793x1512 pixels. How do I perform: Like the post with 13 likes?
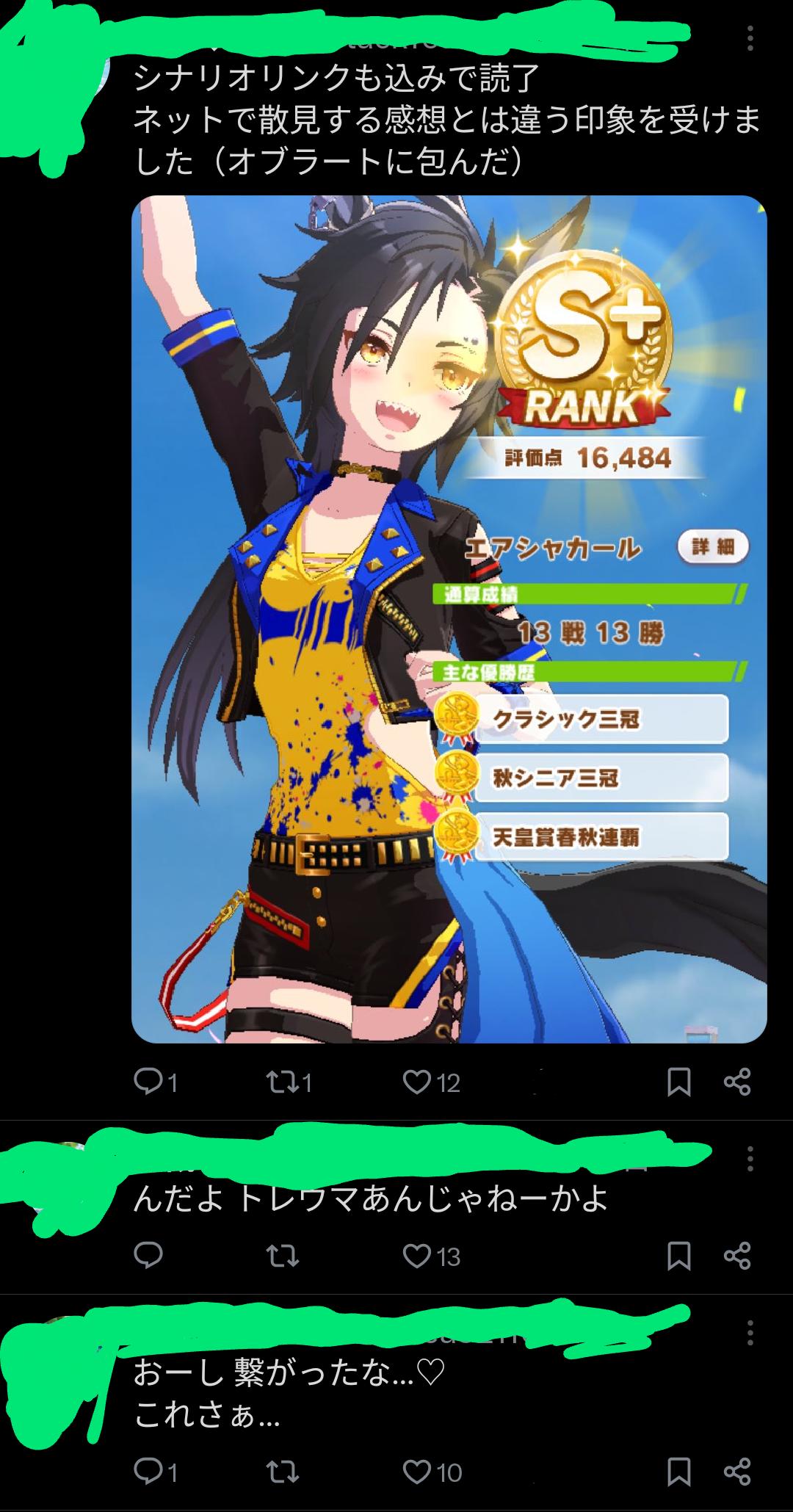click(418, 1255)
